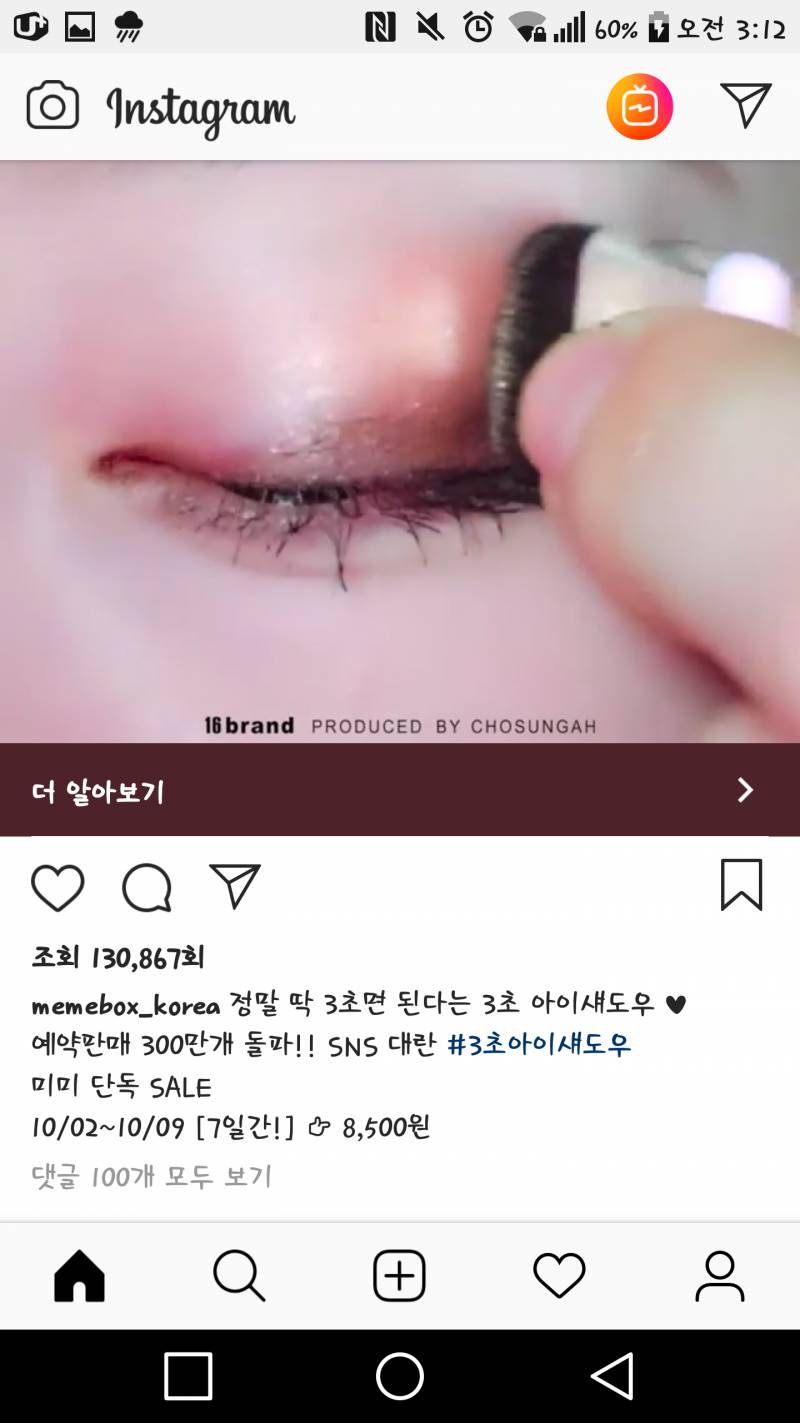Open the recent apps overview
Image resolution: width=800 pixels, height=1423 pixels.
pyautogui.click(x=188, y=1376)
